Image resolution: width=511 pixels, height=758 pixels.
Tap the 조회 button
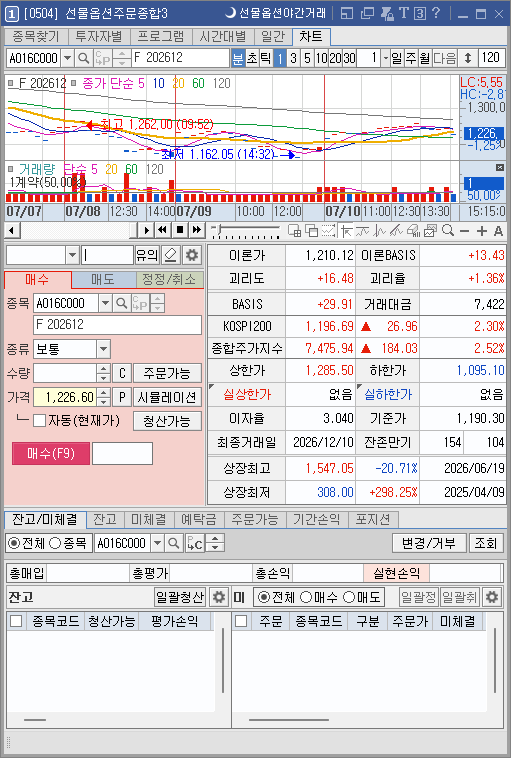485,543
